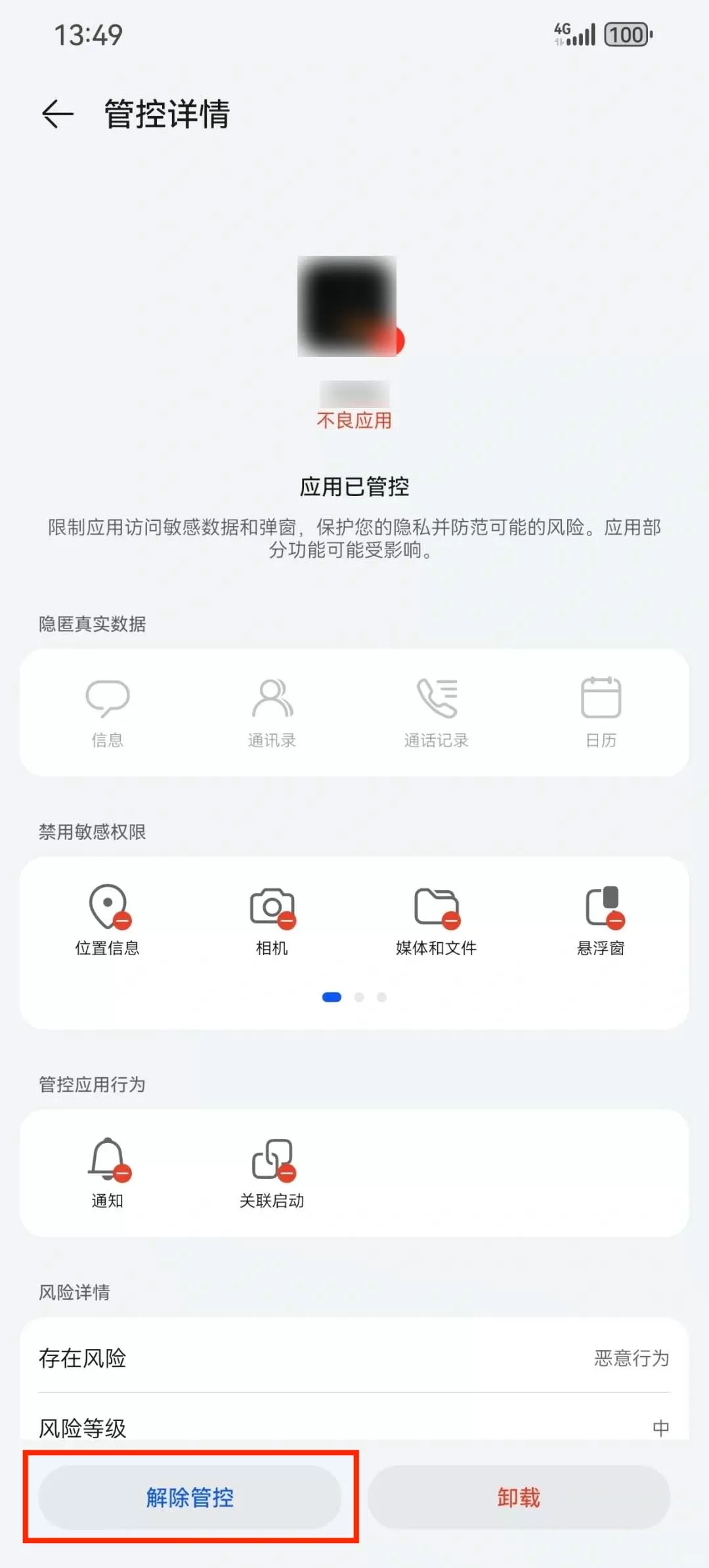Click the 日历 (Calendar) masking icon

click(601, 699)
